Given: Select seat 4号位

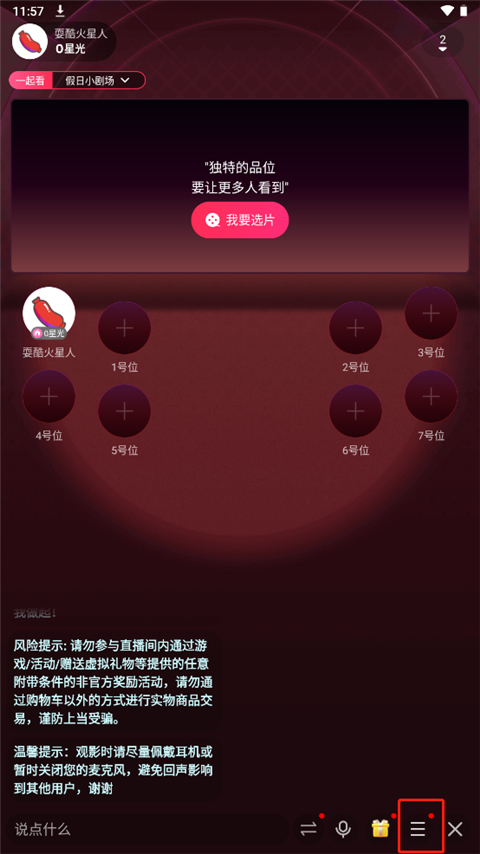Looking at the screenshot, I should click(x=49, y=396).
